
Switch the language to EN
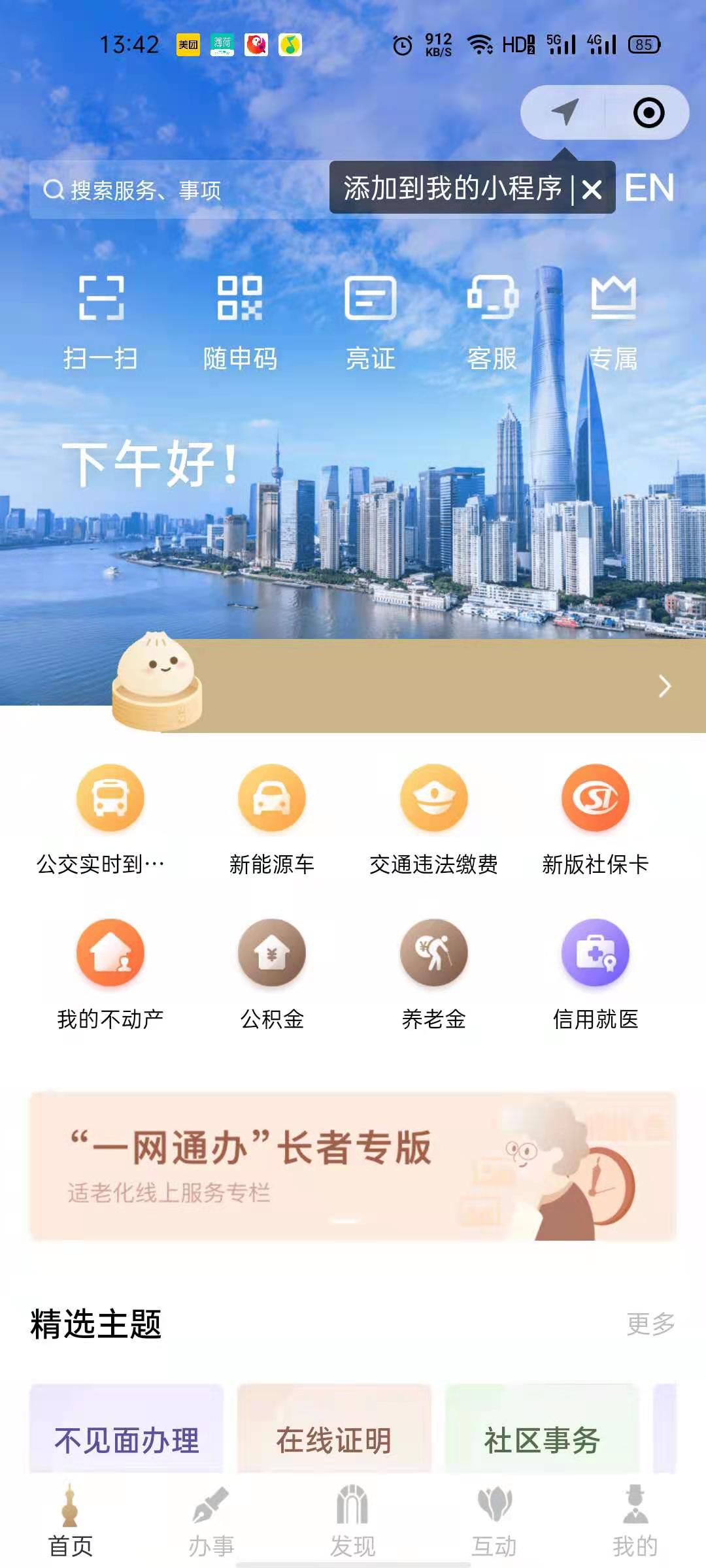coord(649,189)
